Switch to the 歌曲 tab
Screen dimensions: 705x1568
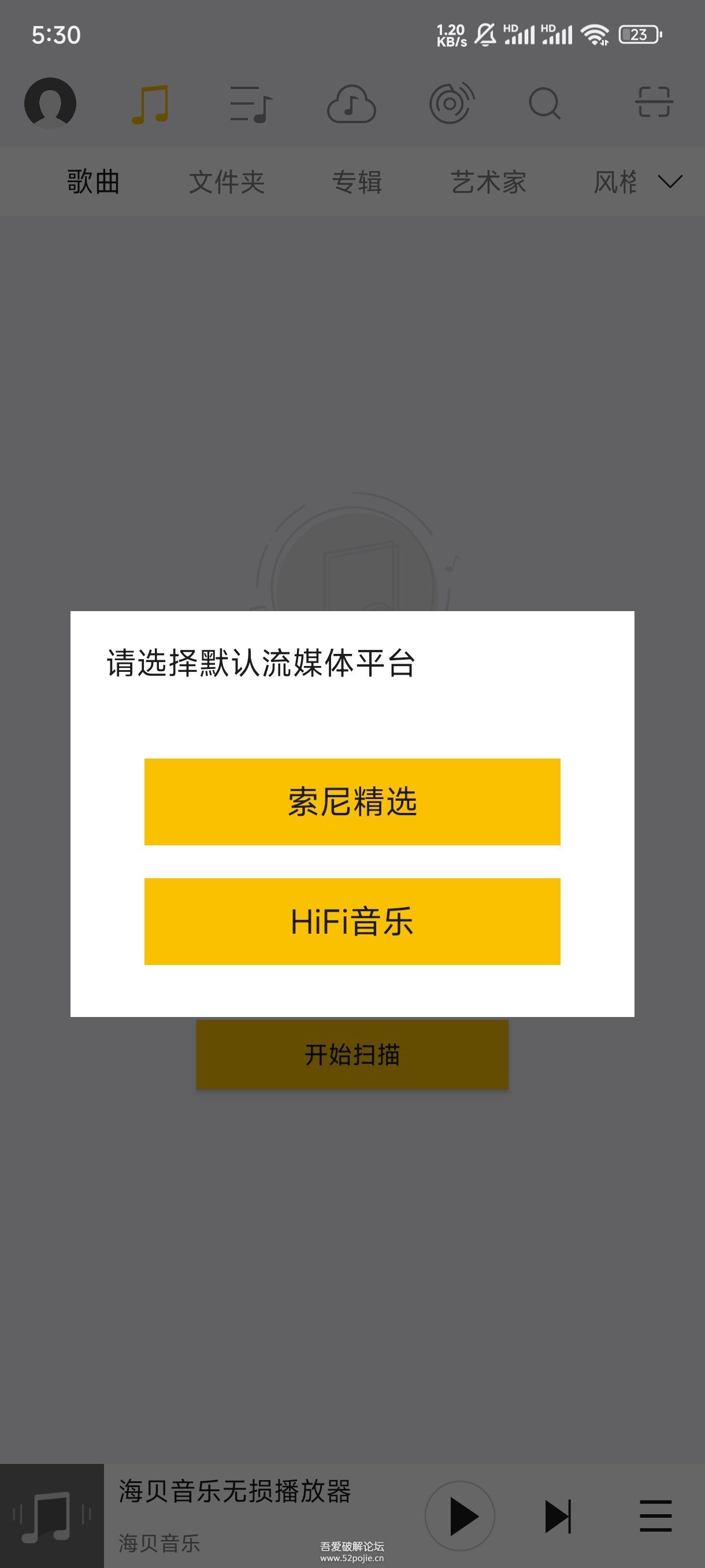coord(93,182)
